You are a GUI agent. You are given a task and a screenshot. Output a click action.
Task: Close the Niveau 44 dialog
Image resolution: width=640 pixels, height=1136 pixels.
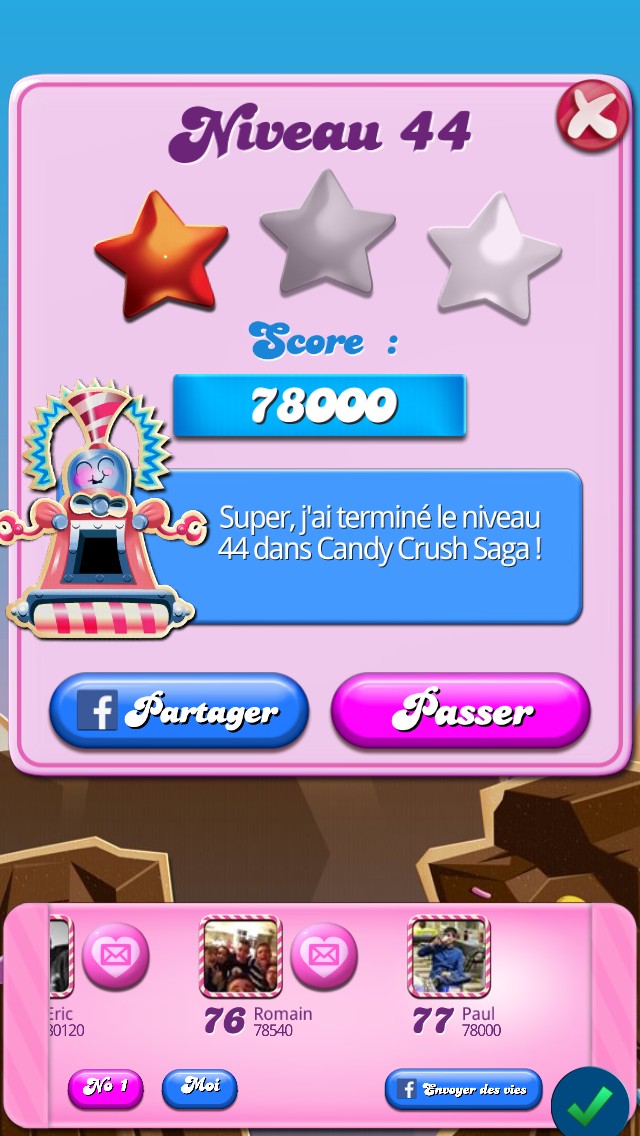pyautogui.click(x=592, y=115)
